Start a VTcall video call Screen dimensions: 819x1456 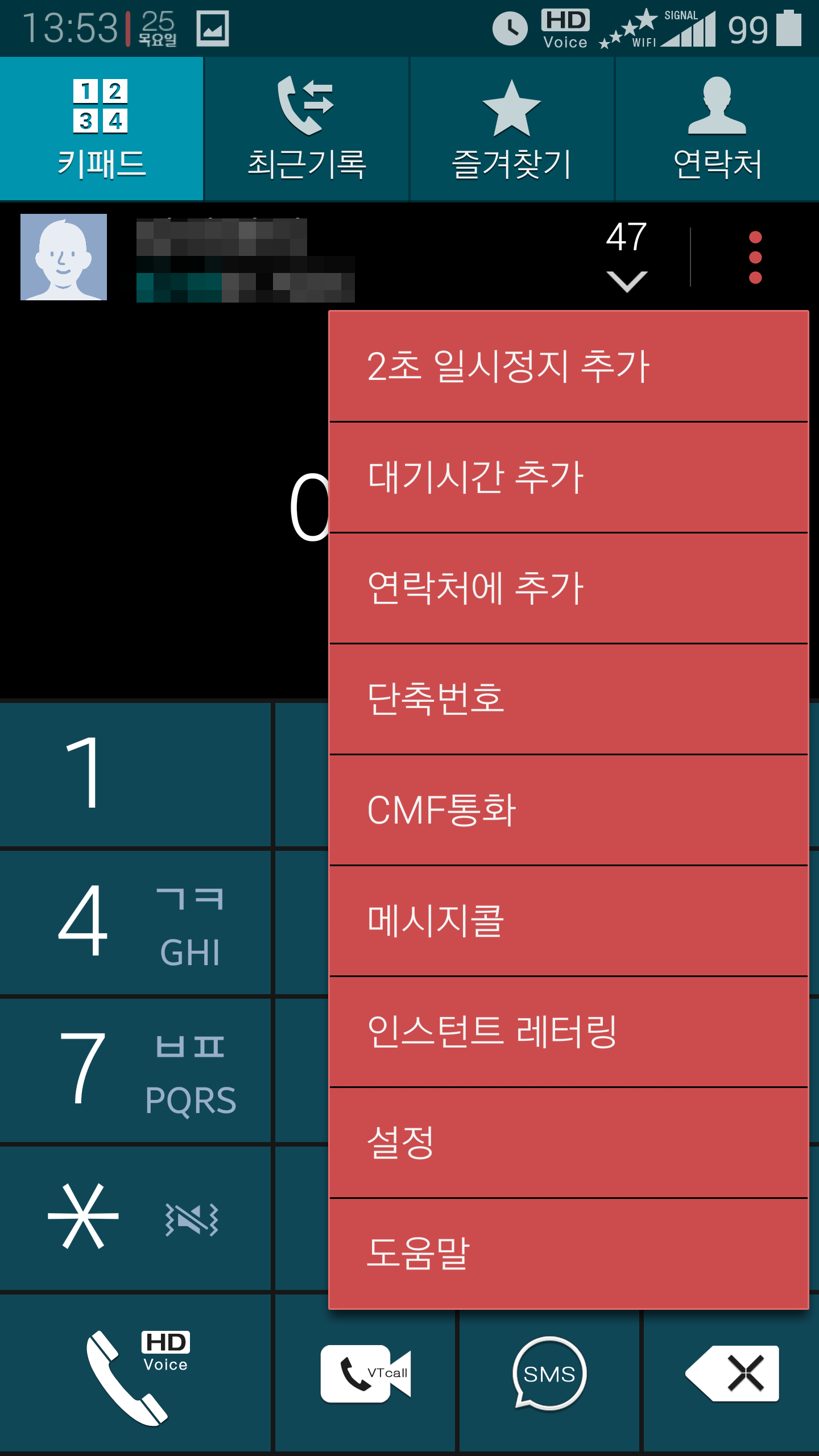tap(365, 1374)
